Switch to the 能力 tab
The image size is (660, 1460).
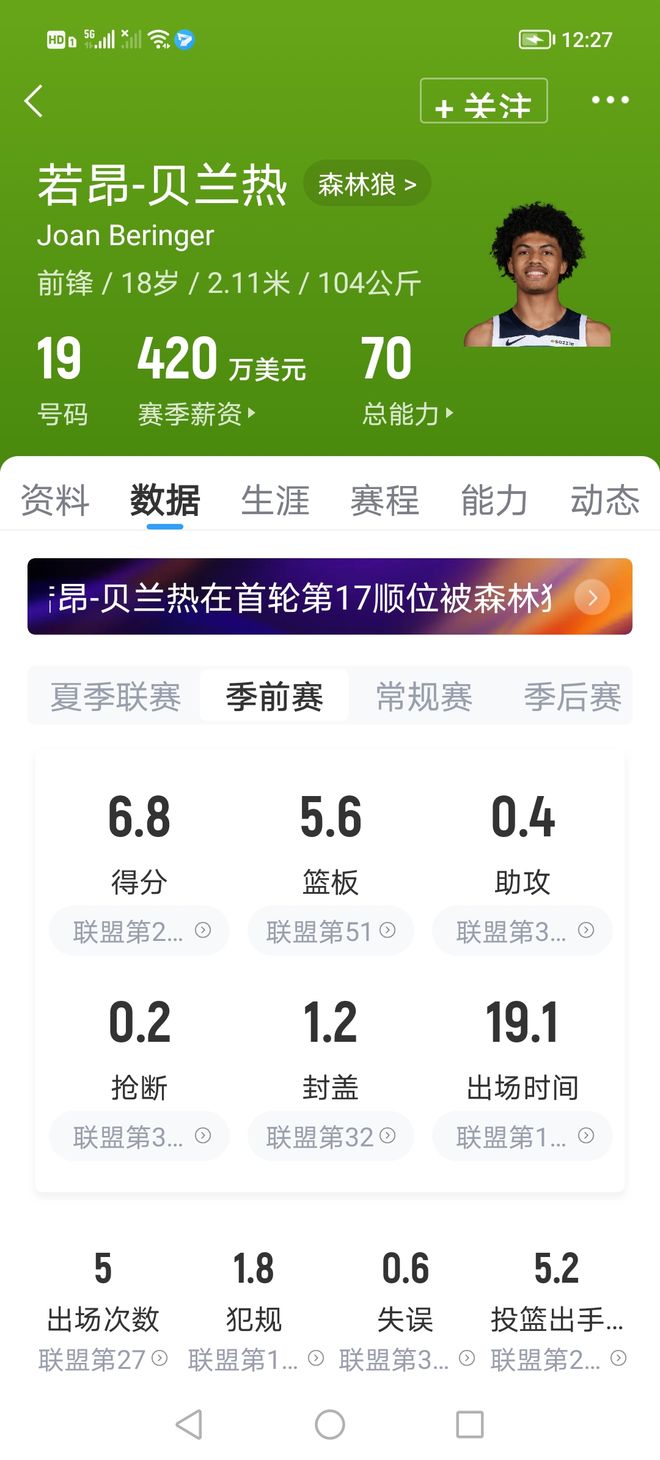494,499
